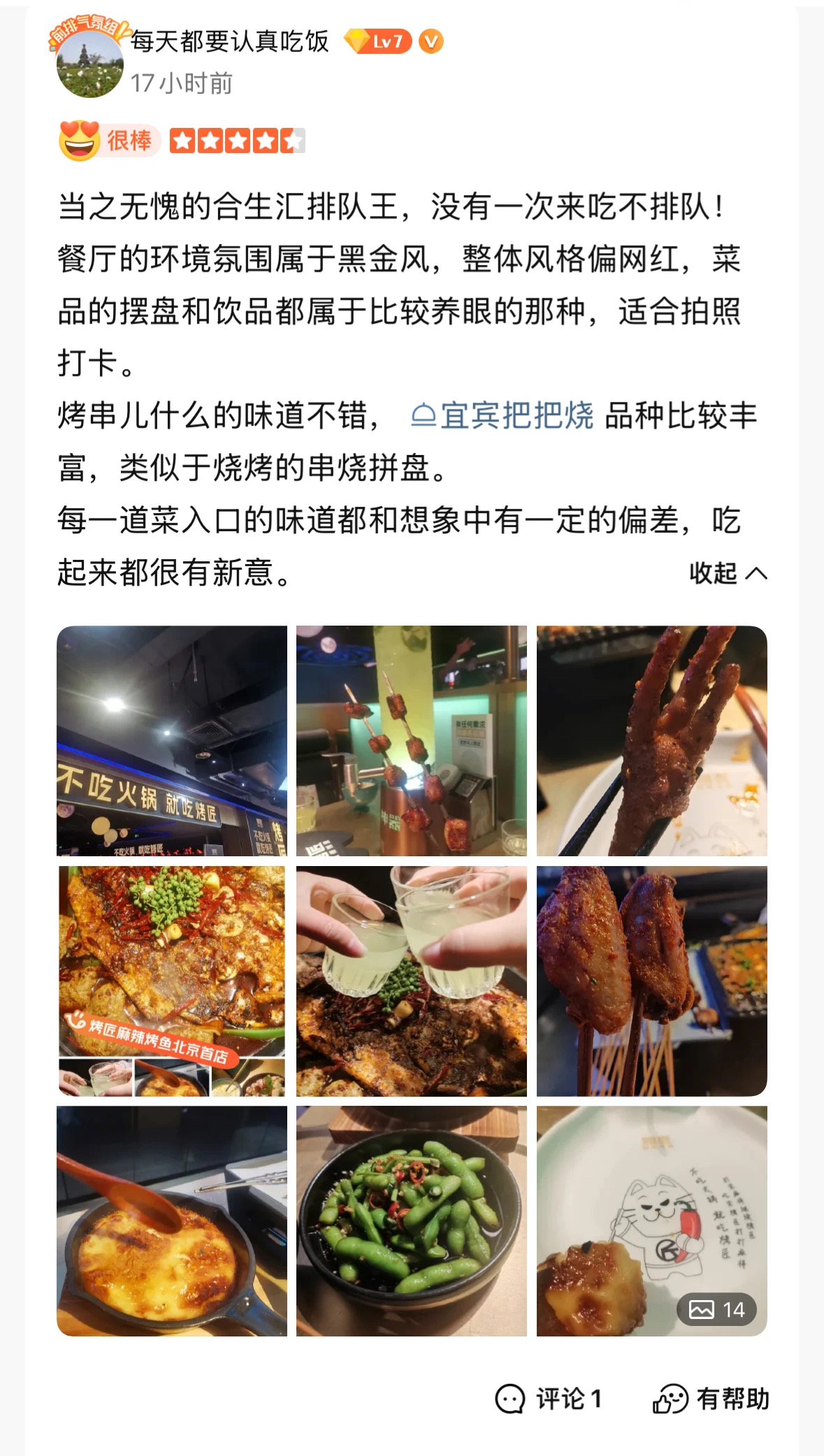
Task: Collapse the review text with 收起
Action: (x=728, y=573)
